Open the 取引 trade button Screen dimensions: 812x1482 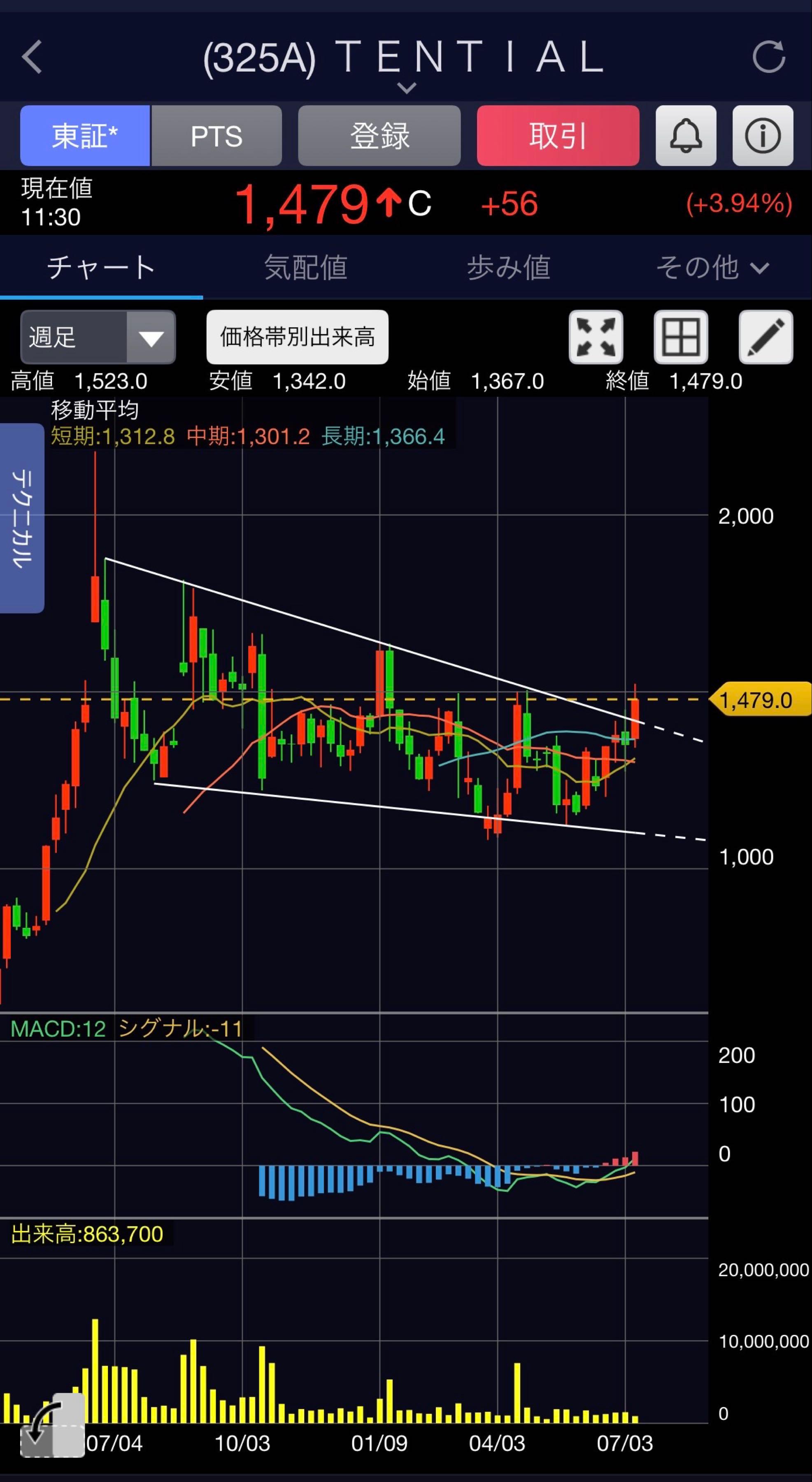point(558,136)
